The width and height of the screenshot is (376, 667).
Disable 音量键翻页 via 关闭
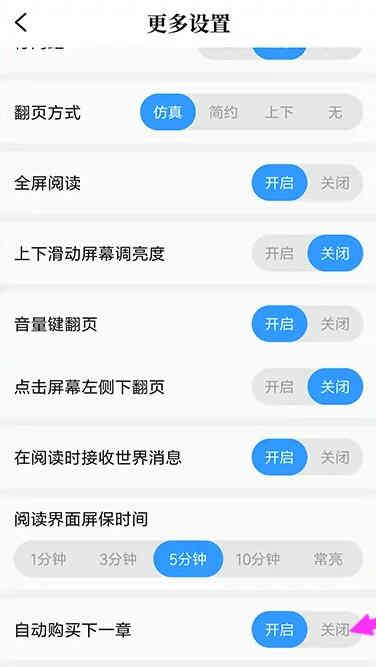pos(335,325)
